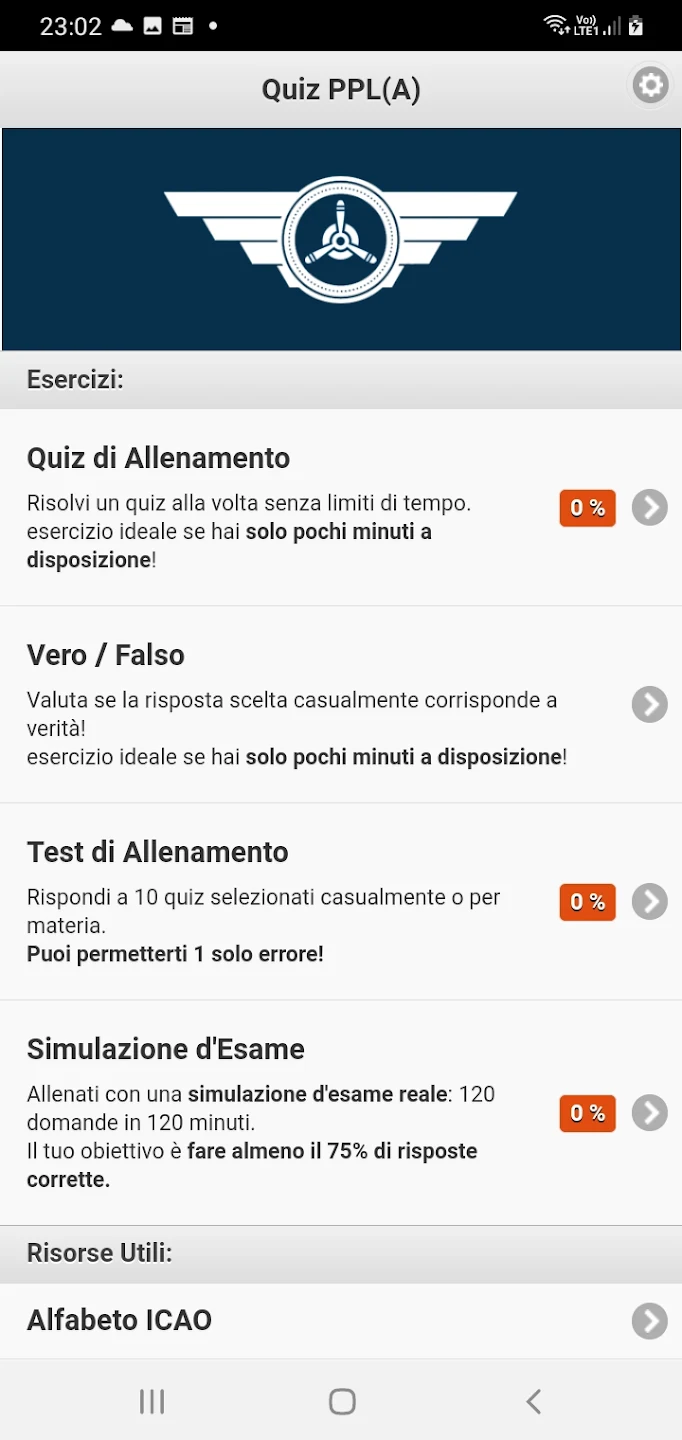Go back with the system back button

pyautogui.click(x=533, y=1402)
